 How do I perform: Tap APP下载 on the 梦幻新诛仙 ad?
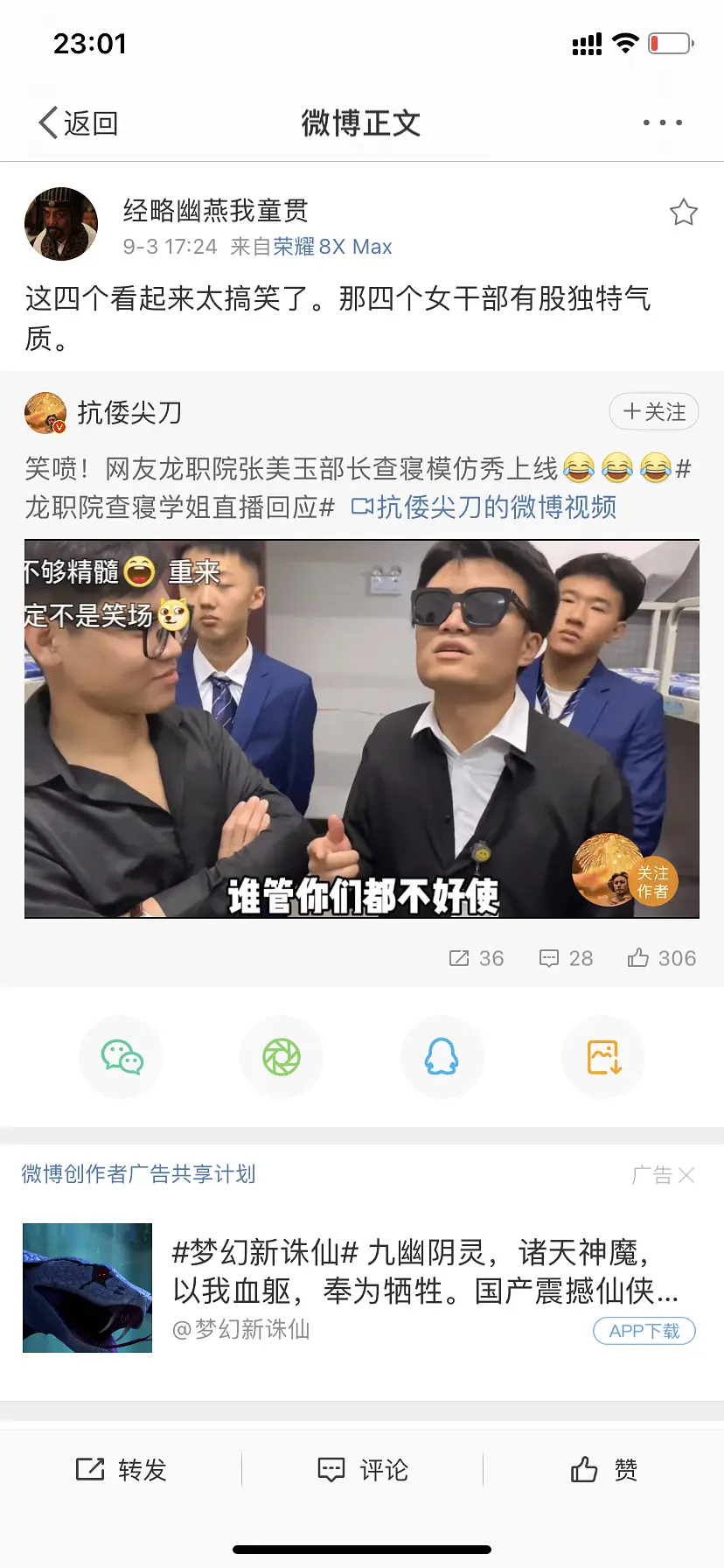[644, 1331]
